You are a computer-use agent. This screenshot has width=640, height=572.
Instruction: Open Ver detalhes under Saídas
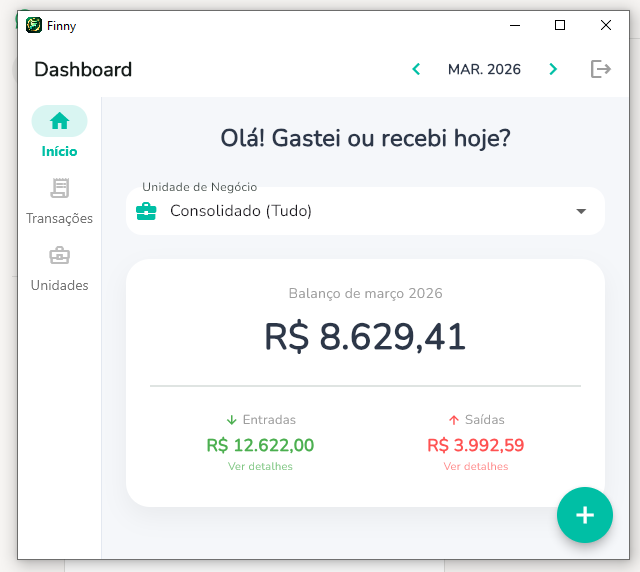pyautogui.click(x=475, y=466)
